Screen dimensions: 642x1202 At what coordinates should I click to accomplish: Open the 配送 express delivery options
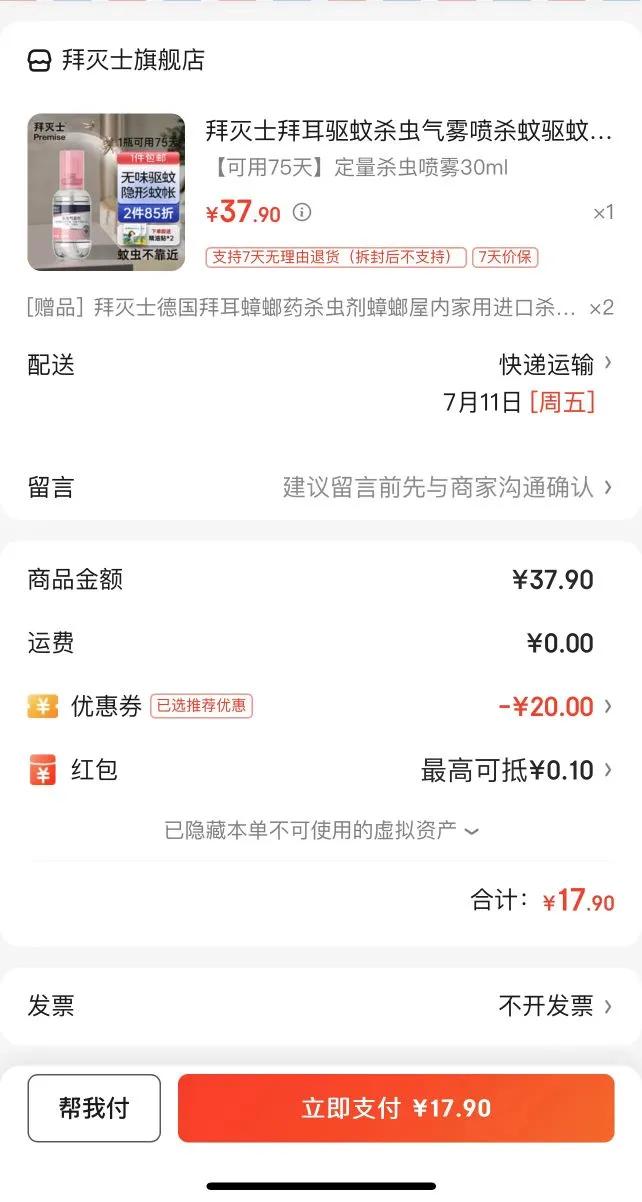(555, 364)
